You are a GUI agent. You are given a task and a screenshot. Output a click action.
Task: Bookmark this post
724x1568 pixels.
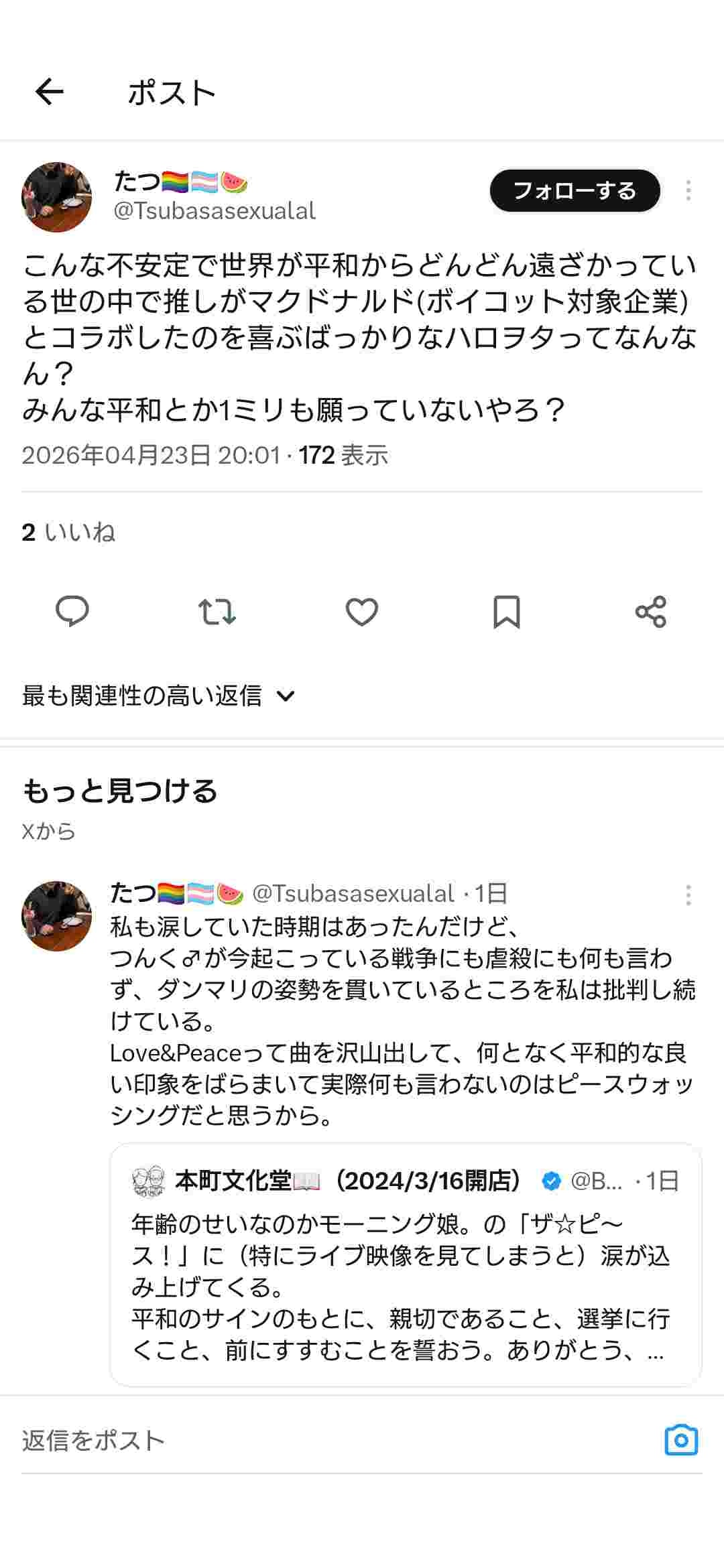pyautogui.click(x=507, y=611)
